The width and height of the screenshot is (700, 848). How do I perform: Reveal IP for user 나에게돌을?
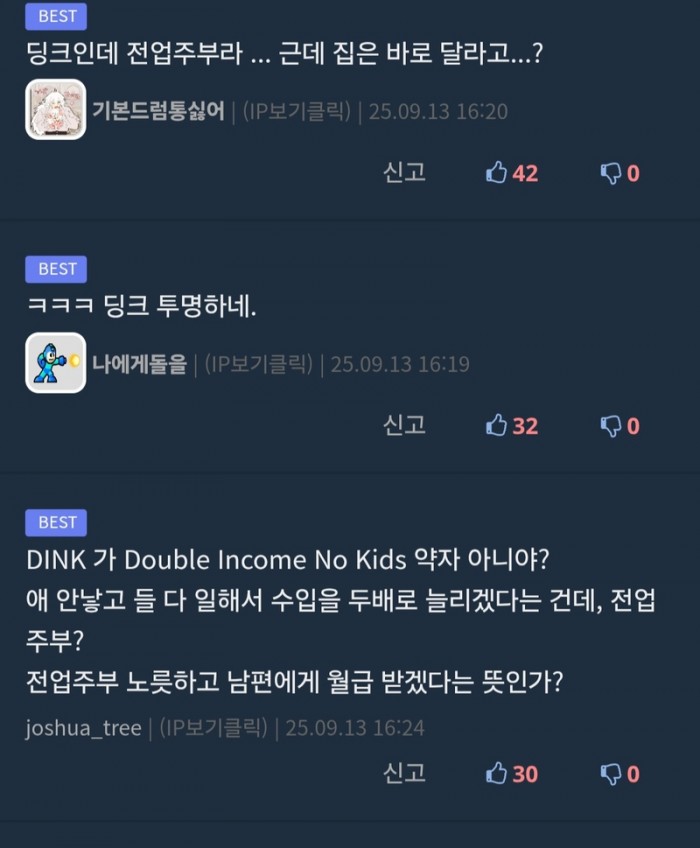pyautogui.click(x=258, y=364)
